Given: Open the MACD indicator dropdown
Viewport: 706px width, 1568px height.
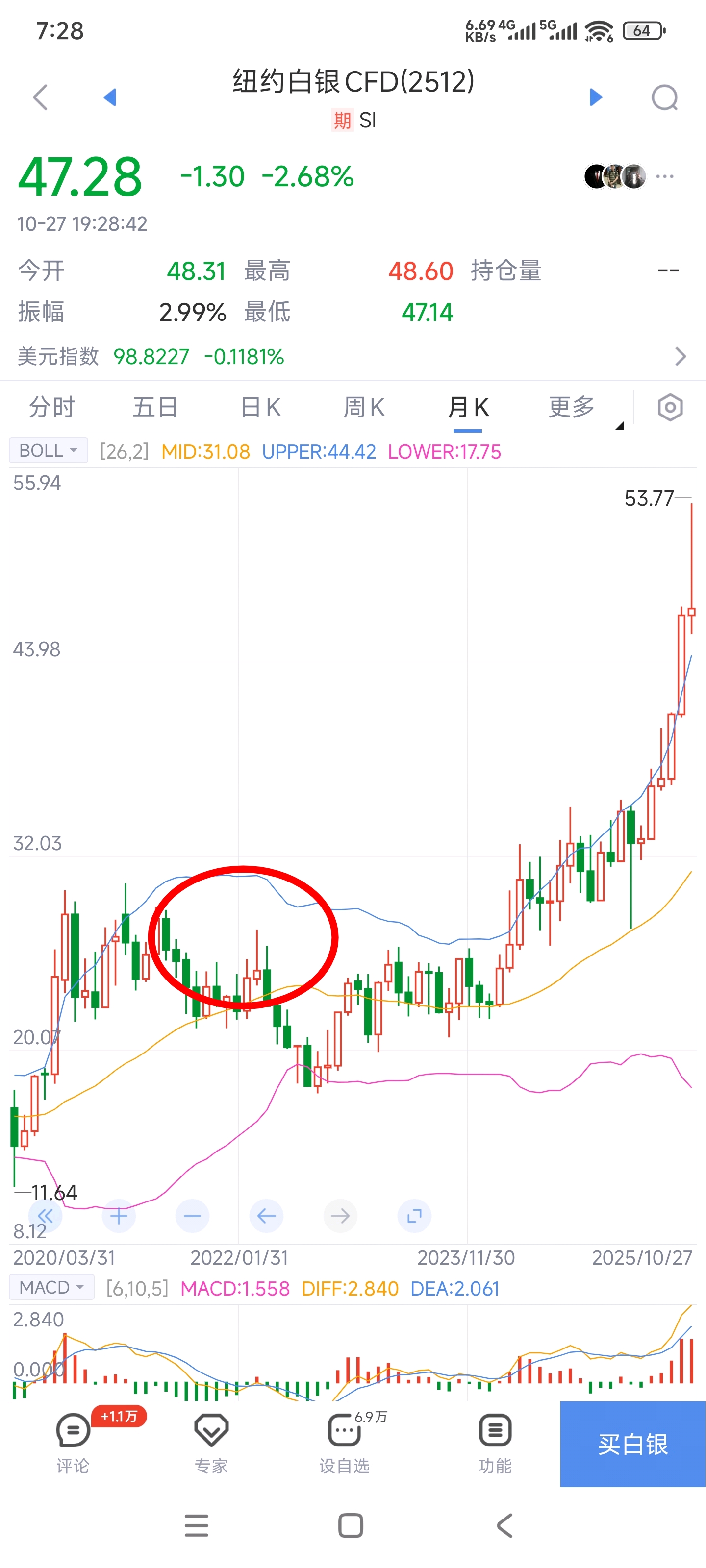Looking at the screenshot, I should [51, 1287].
